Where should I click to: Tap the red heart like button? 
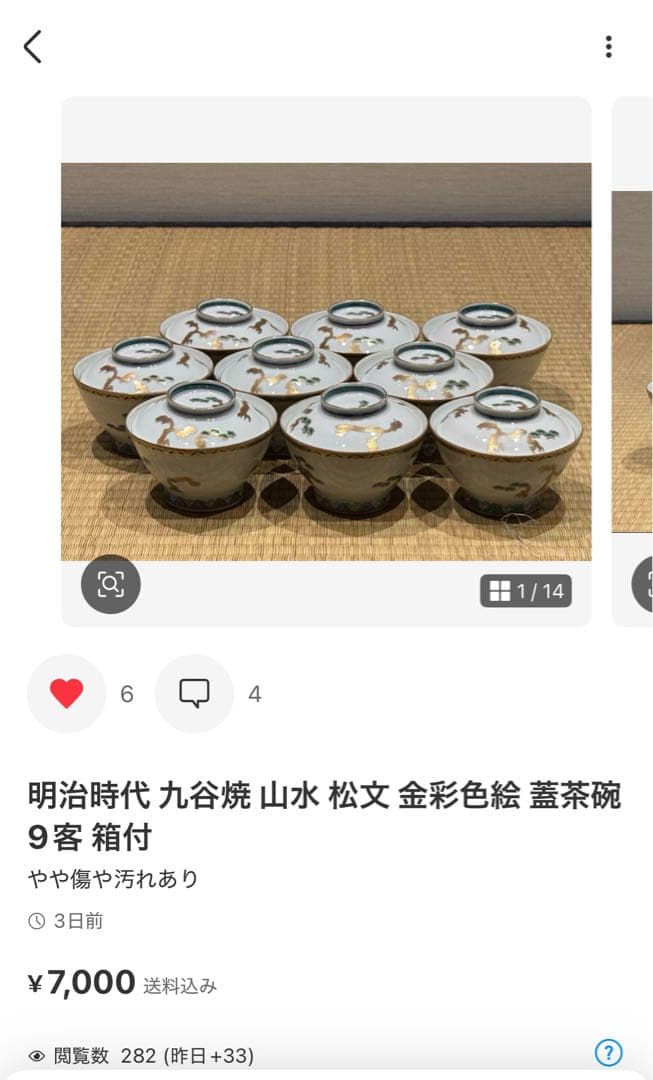point(66,694)
